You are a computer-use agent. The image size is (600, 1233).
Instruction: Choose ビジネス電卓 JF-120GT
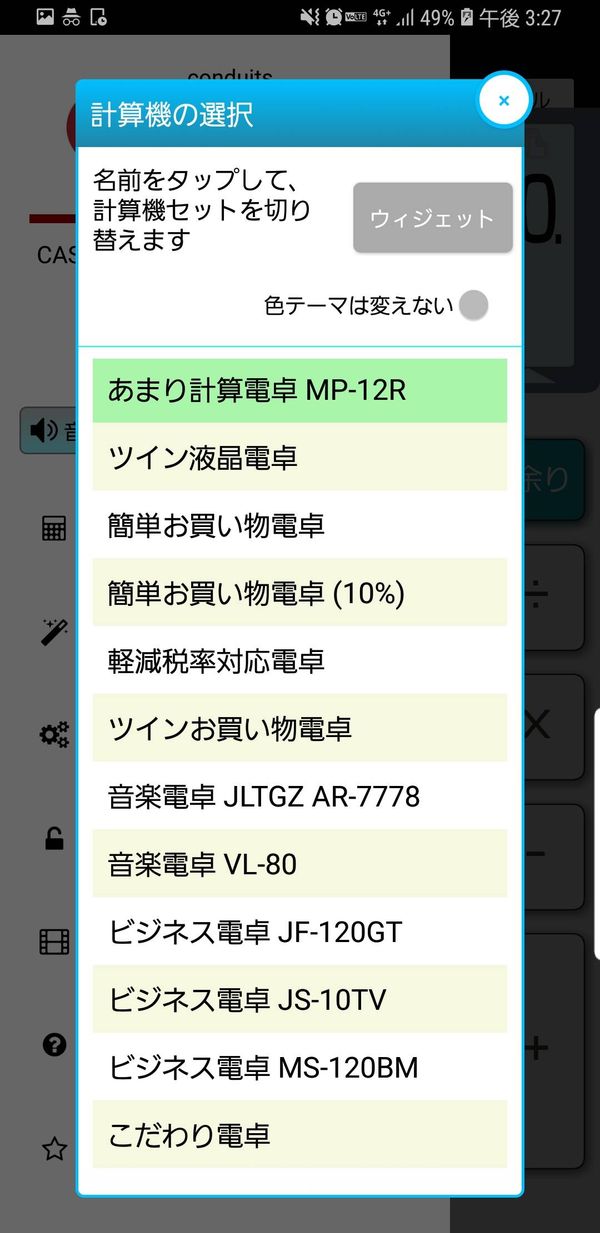point(300,932)
